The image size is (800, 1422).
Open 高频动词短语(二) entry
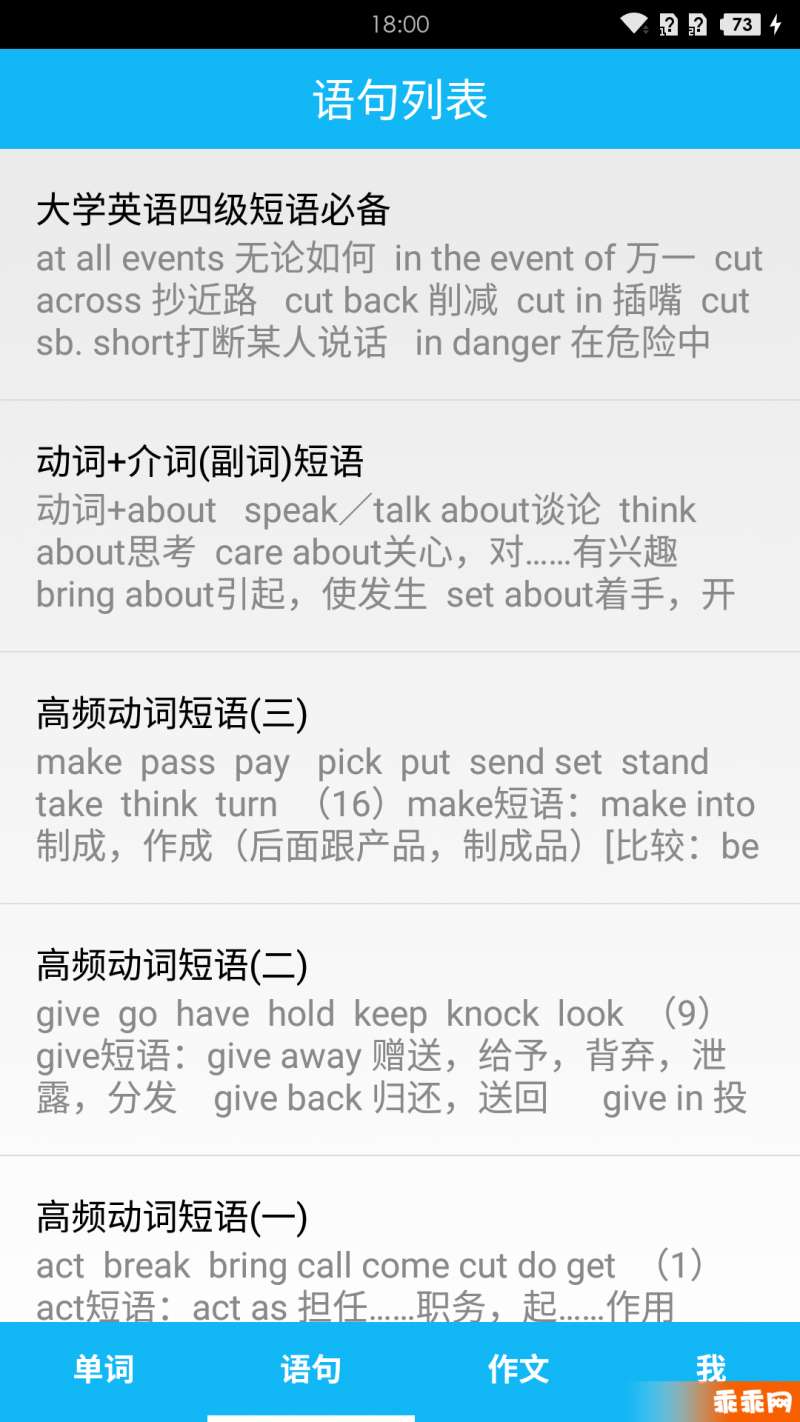point(400,1031)
